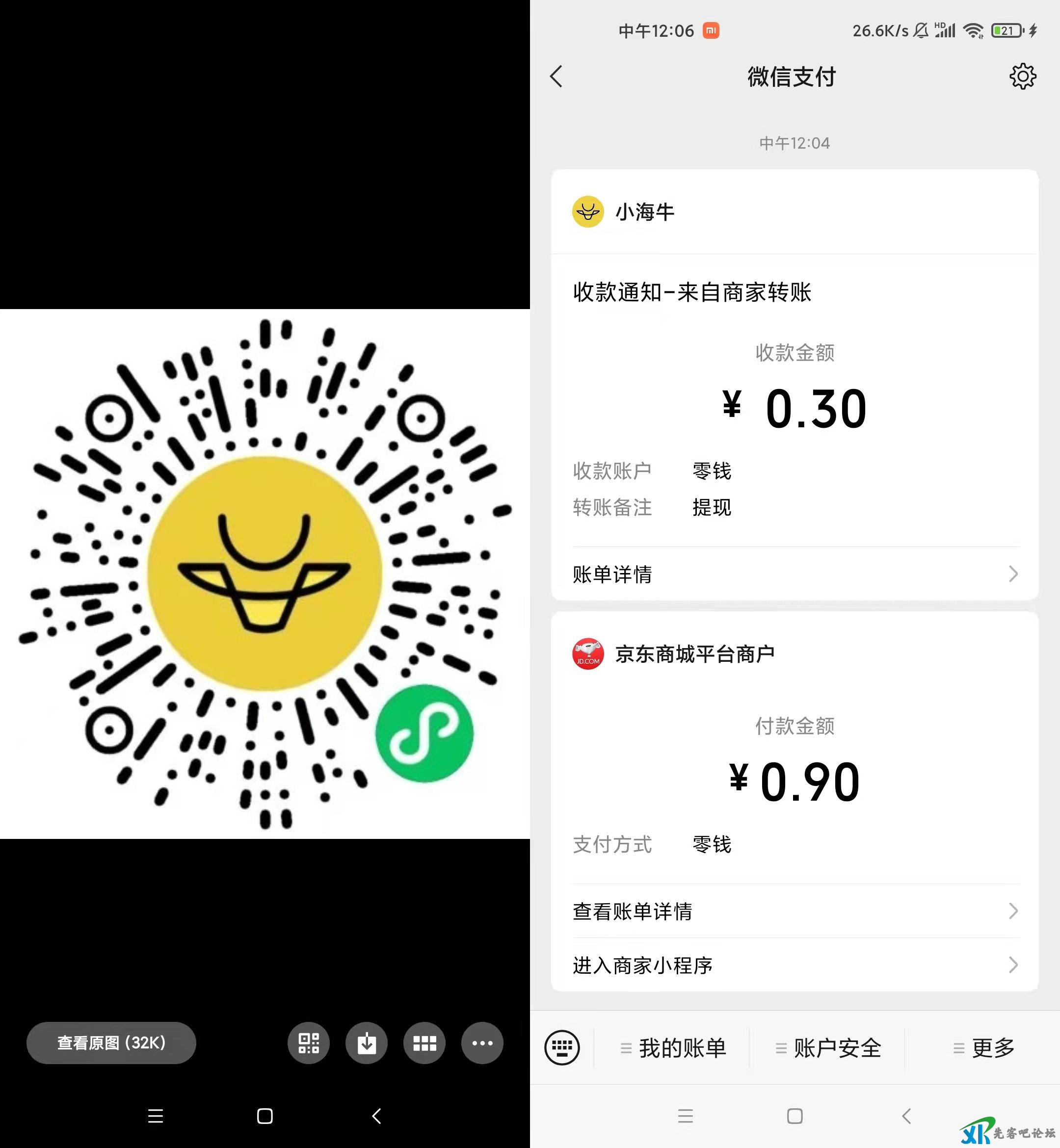The image size is (1060, 1148).
Task: Open 查看账单详情 for the ¥0.90 payment
Action: [795, 911]
